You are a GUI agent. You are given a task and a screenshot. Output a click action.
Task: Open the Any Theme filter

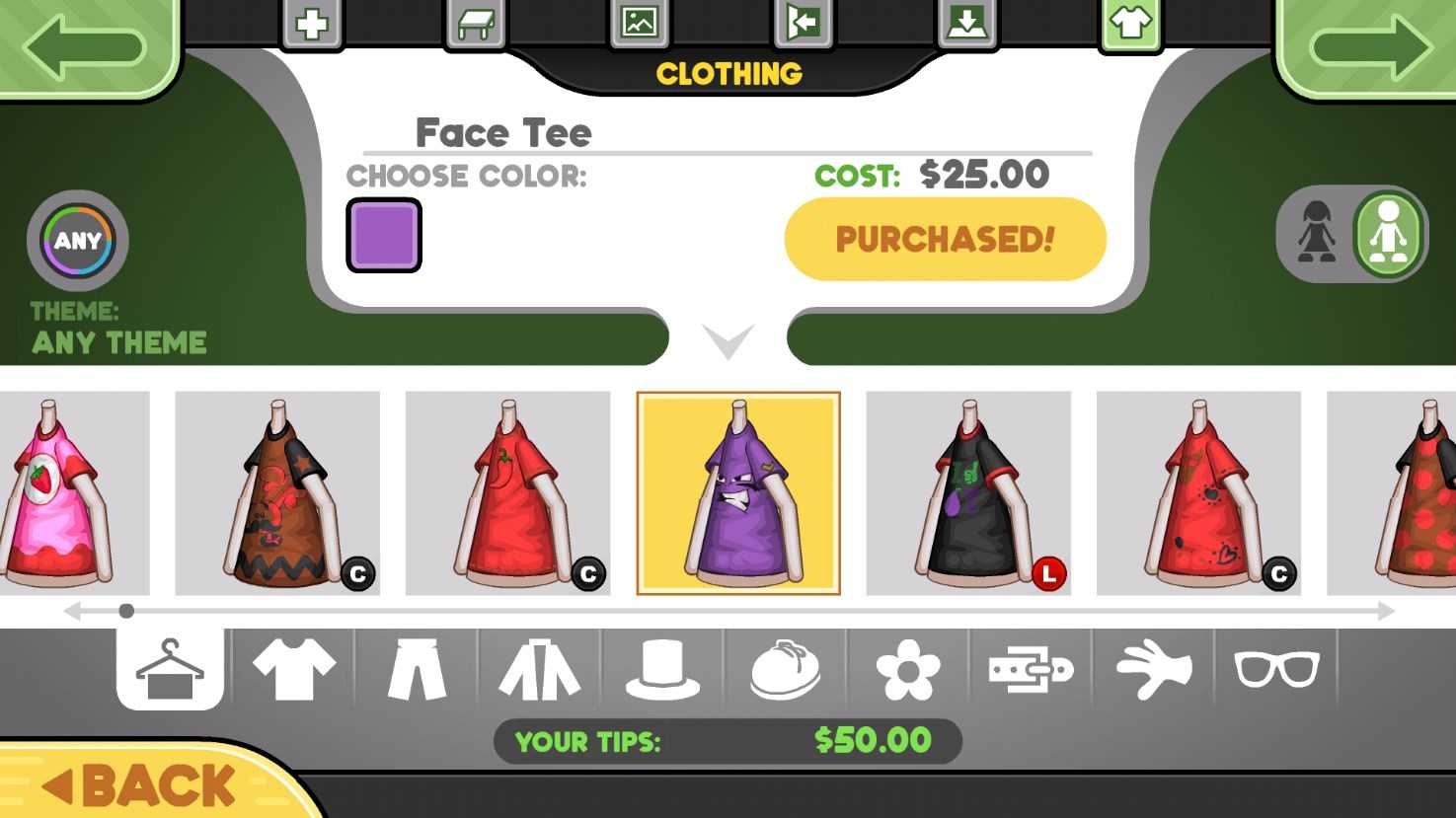click(77, 240)
